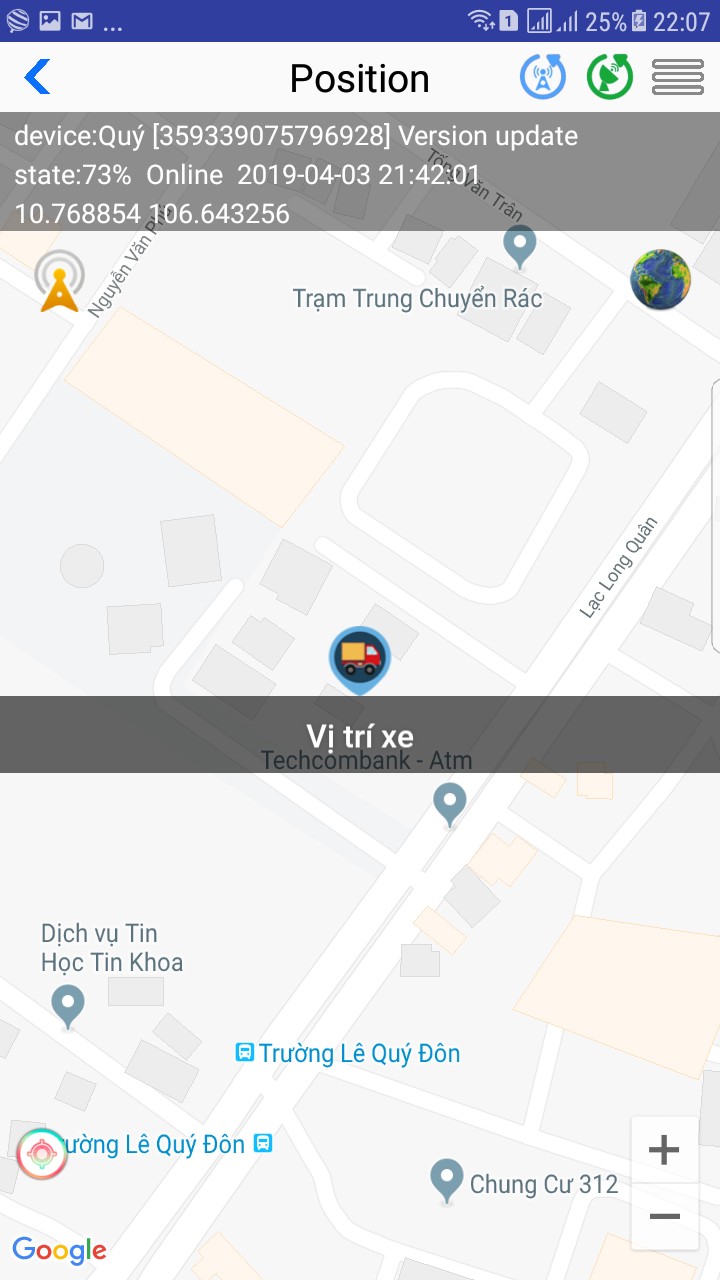The height and width of the screenshot is (1280, 720).
Task: Switch map type with the globe icon
Action: (660, 279)
